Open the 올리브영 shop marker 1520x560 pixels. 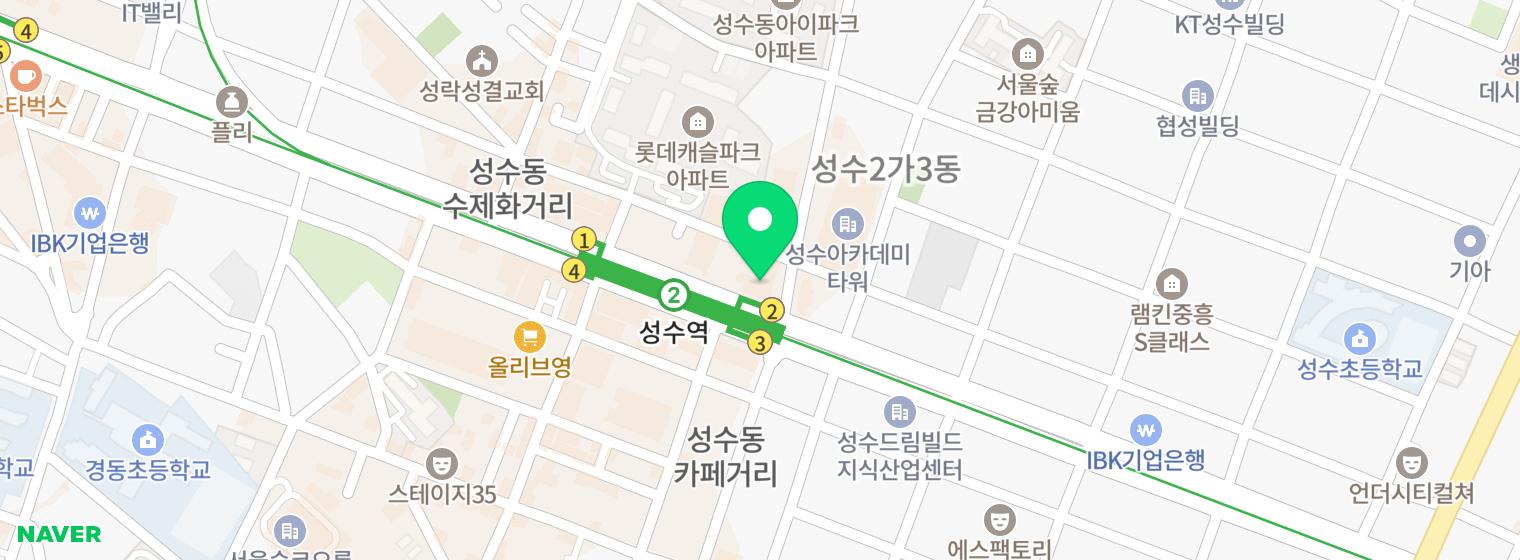point(529,337)
